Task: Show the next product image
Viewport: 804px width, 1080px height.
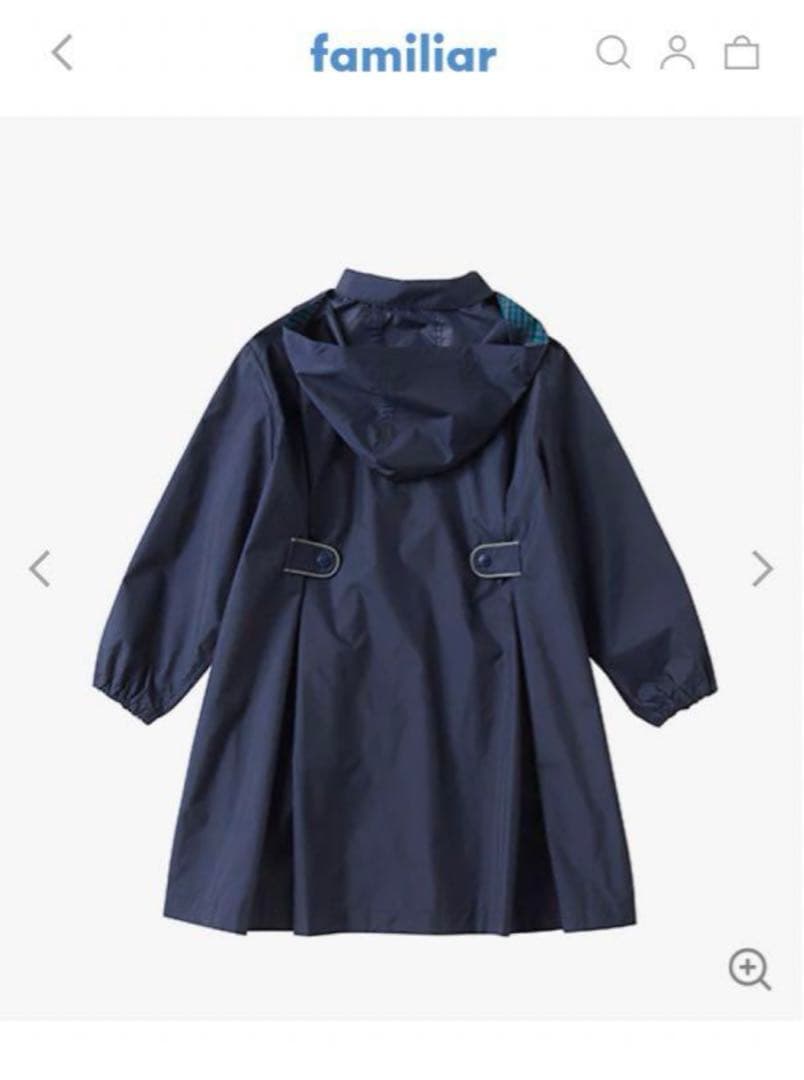Action: (763, 568)
